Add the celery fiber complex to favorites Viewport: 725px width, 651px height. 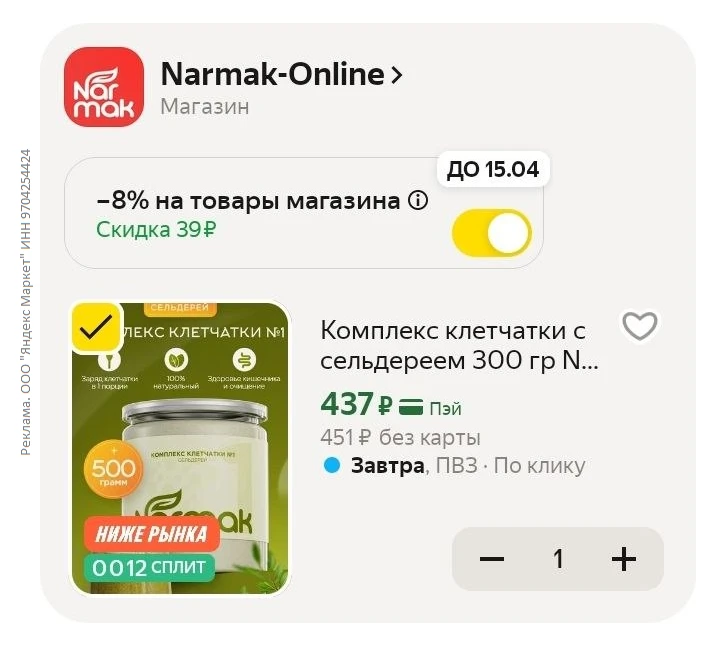640,326
